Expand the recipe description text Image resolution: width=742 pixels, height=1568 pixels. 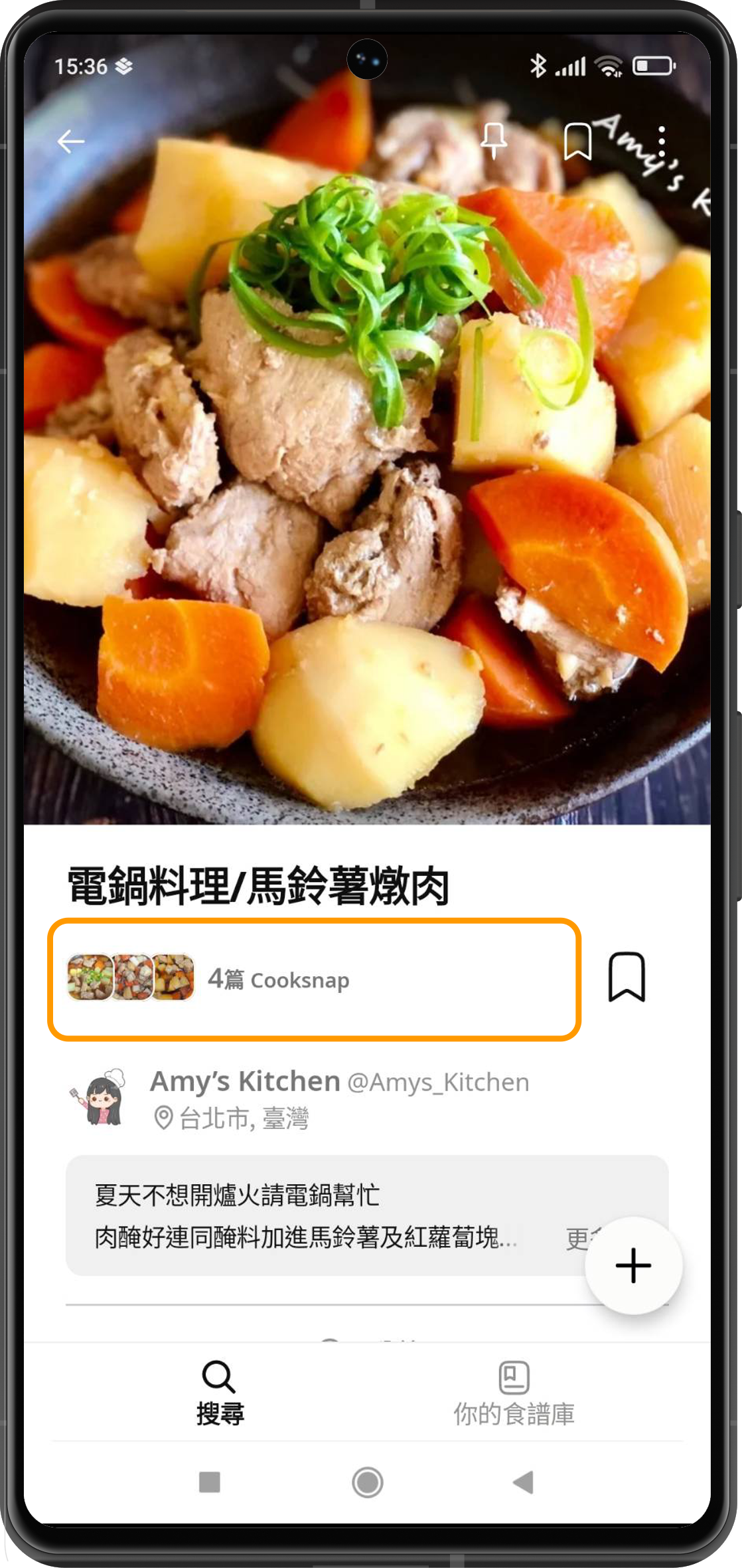[577, 1238]
